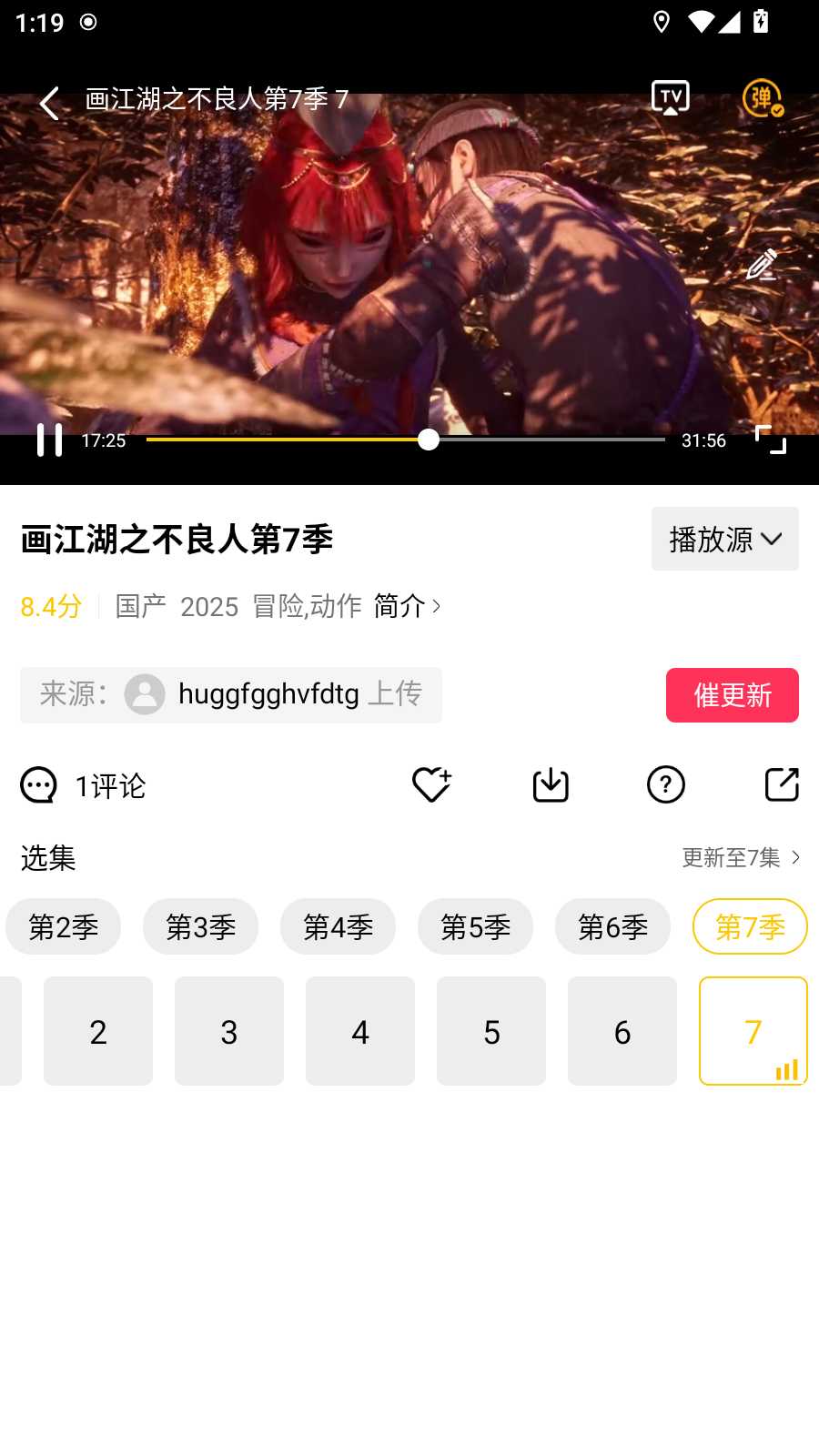Switch to 第3季 season tab
The height and width of the screenshot is (1456, 819).
[x=200, y=926]
